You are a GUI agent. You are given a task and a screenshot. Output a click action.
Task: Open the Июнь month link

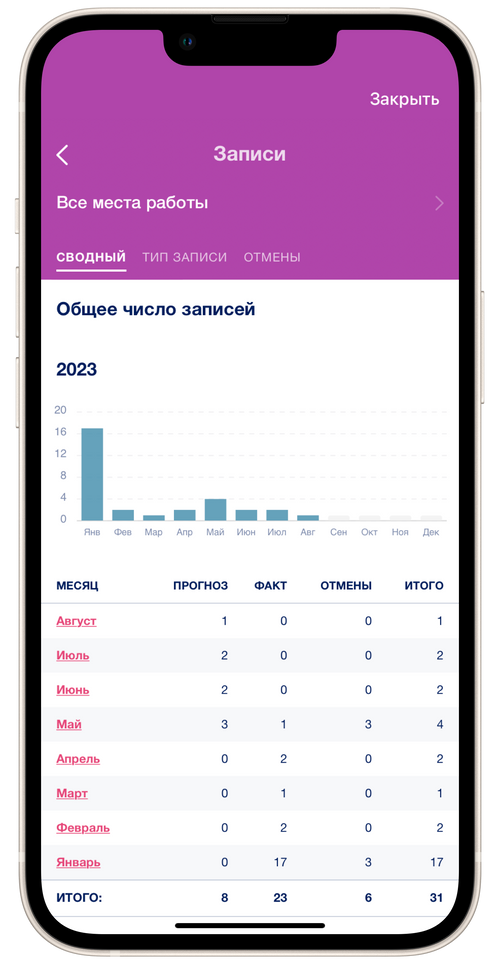[x=73, y=690]
